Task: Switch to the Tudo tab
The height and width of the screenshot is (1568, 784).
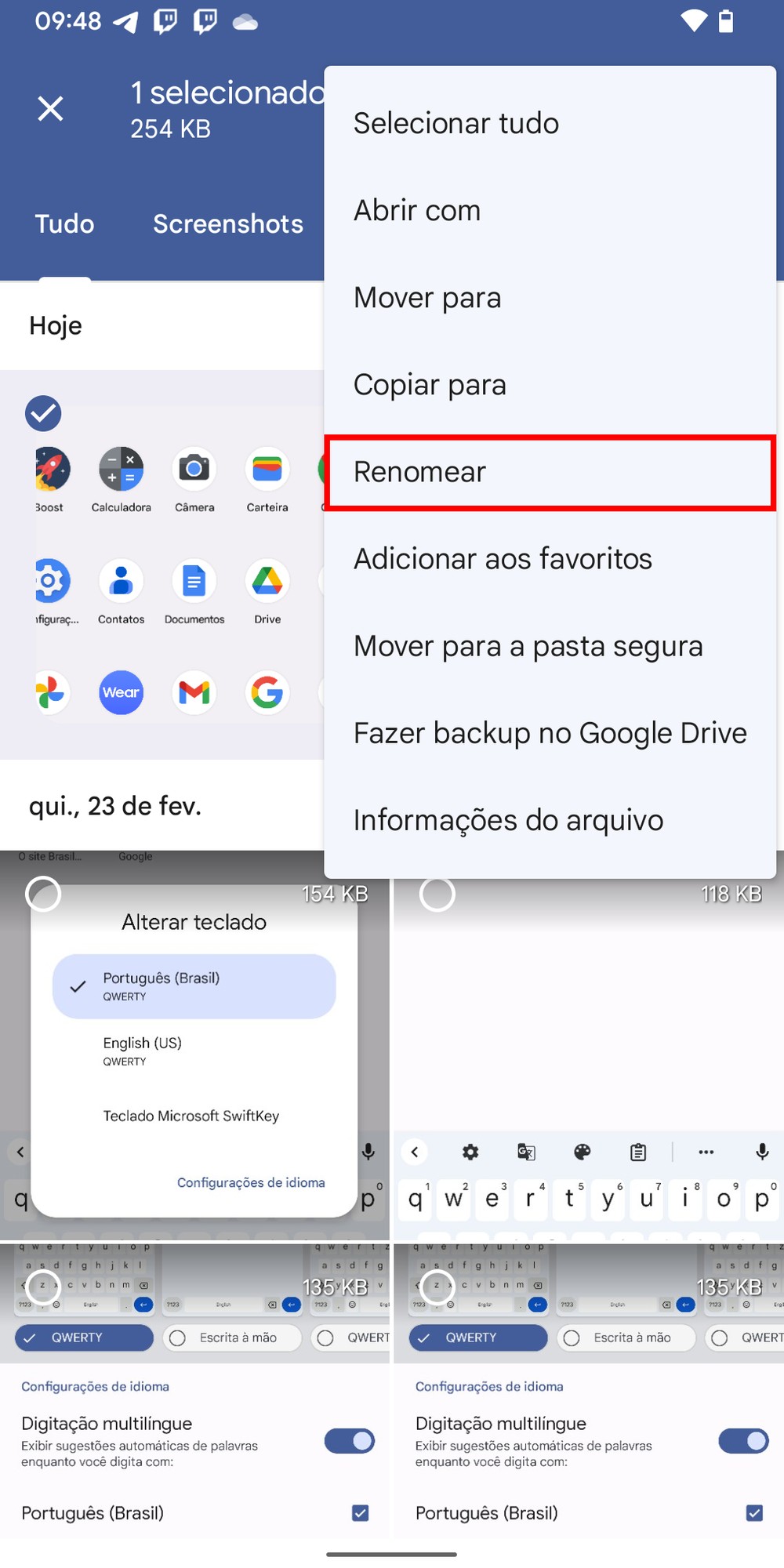Action: point(65,224)
